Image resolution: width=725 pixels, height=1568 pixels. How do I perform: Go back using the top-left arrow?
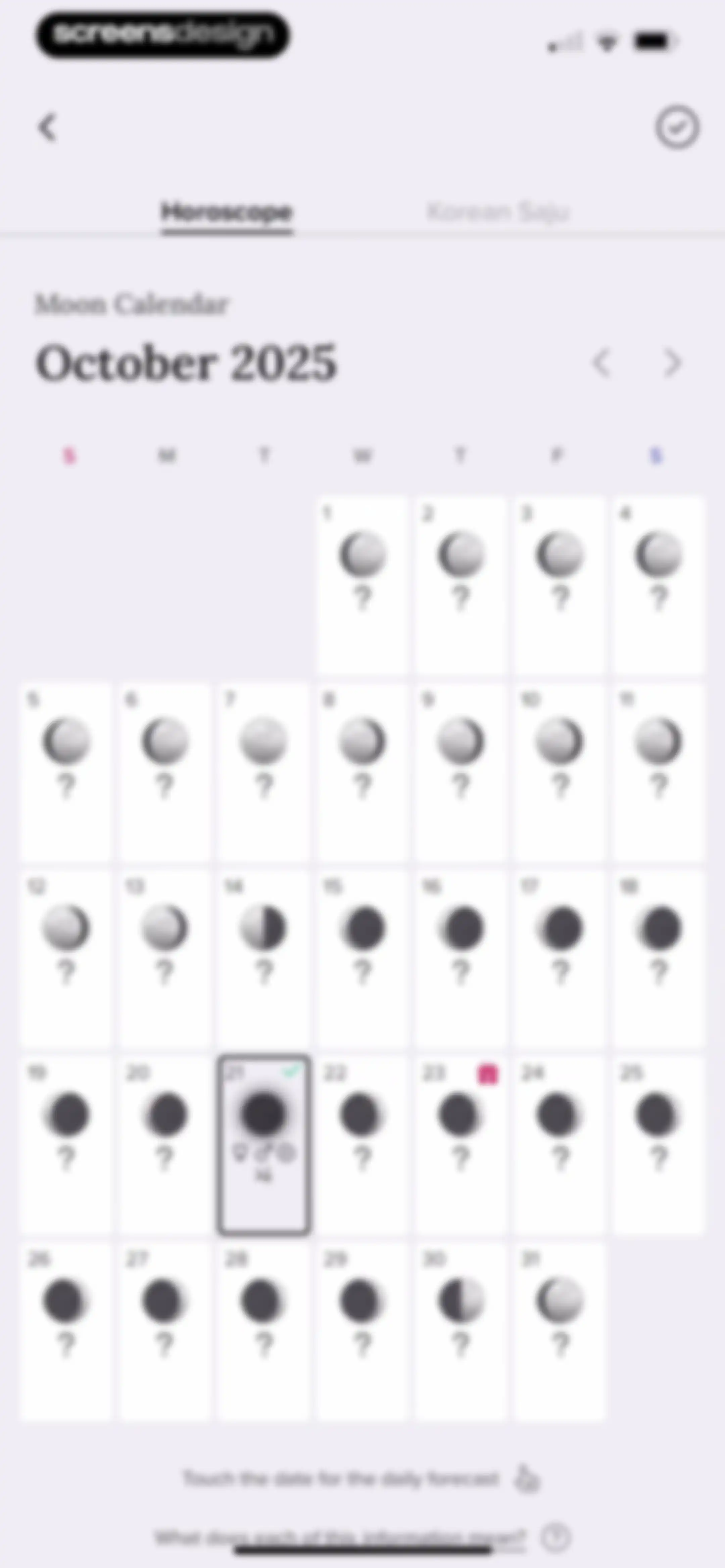[47, 128]
